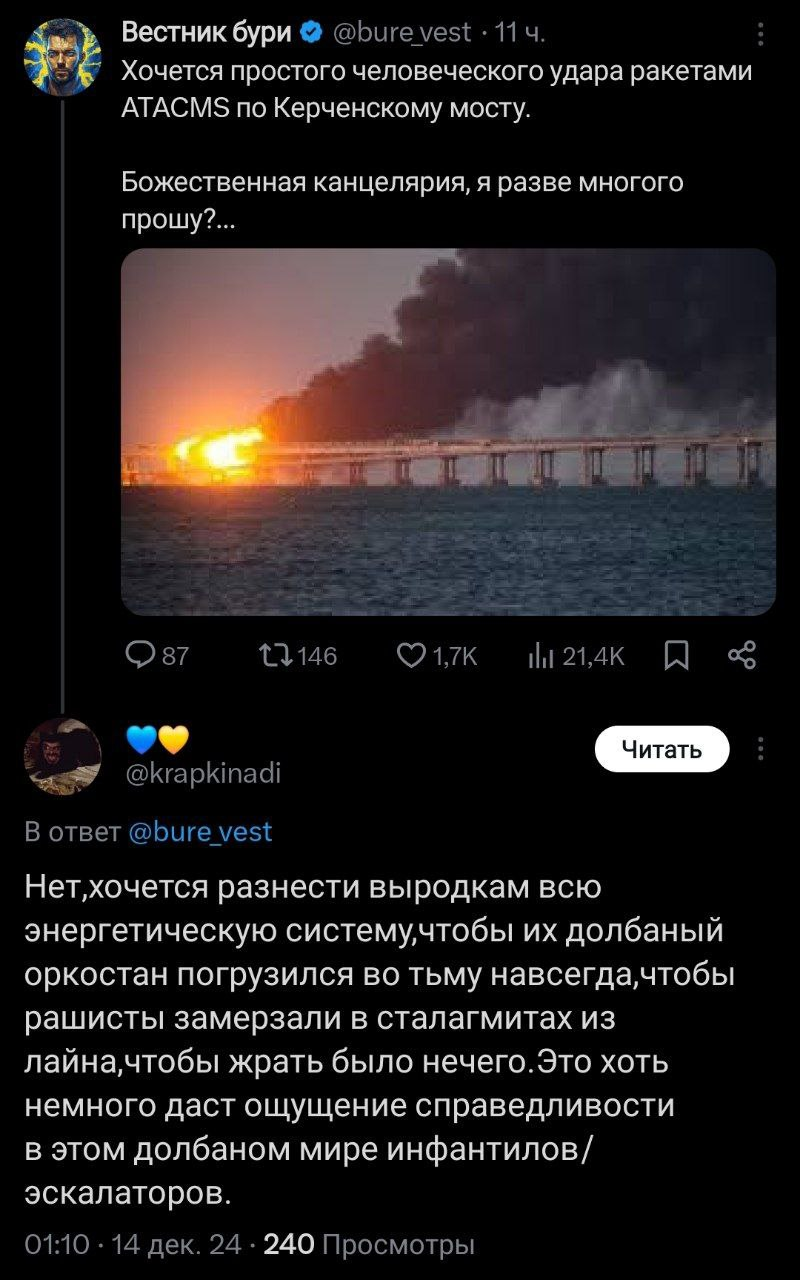The image size is (800, 1280).
Task: View analytics for the post with 21,4K views
Action: coord(540,656)
